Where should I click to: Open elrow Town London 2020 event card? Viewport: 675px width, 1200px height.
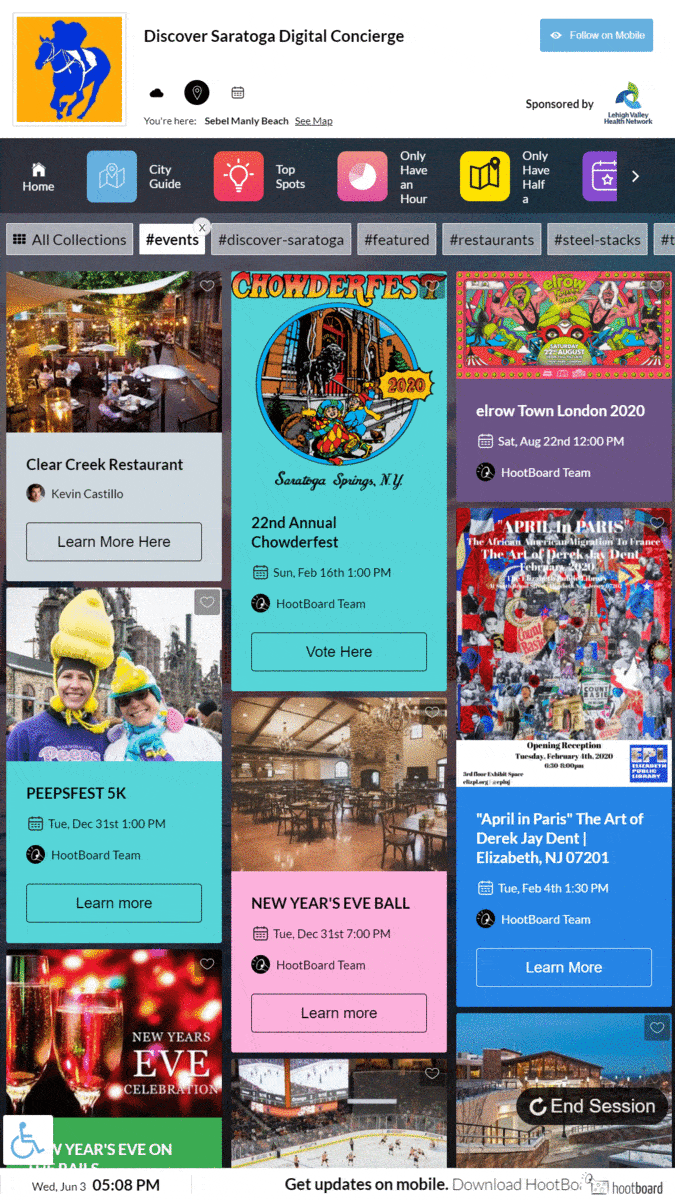[564, 386]
